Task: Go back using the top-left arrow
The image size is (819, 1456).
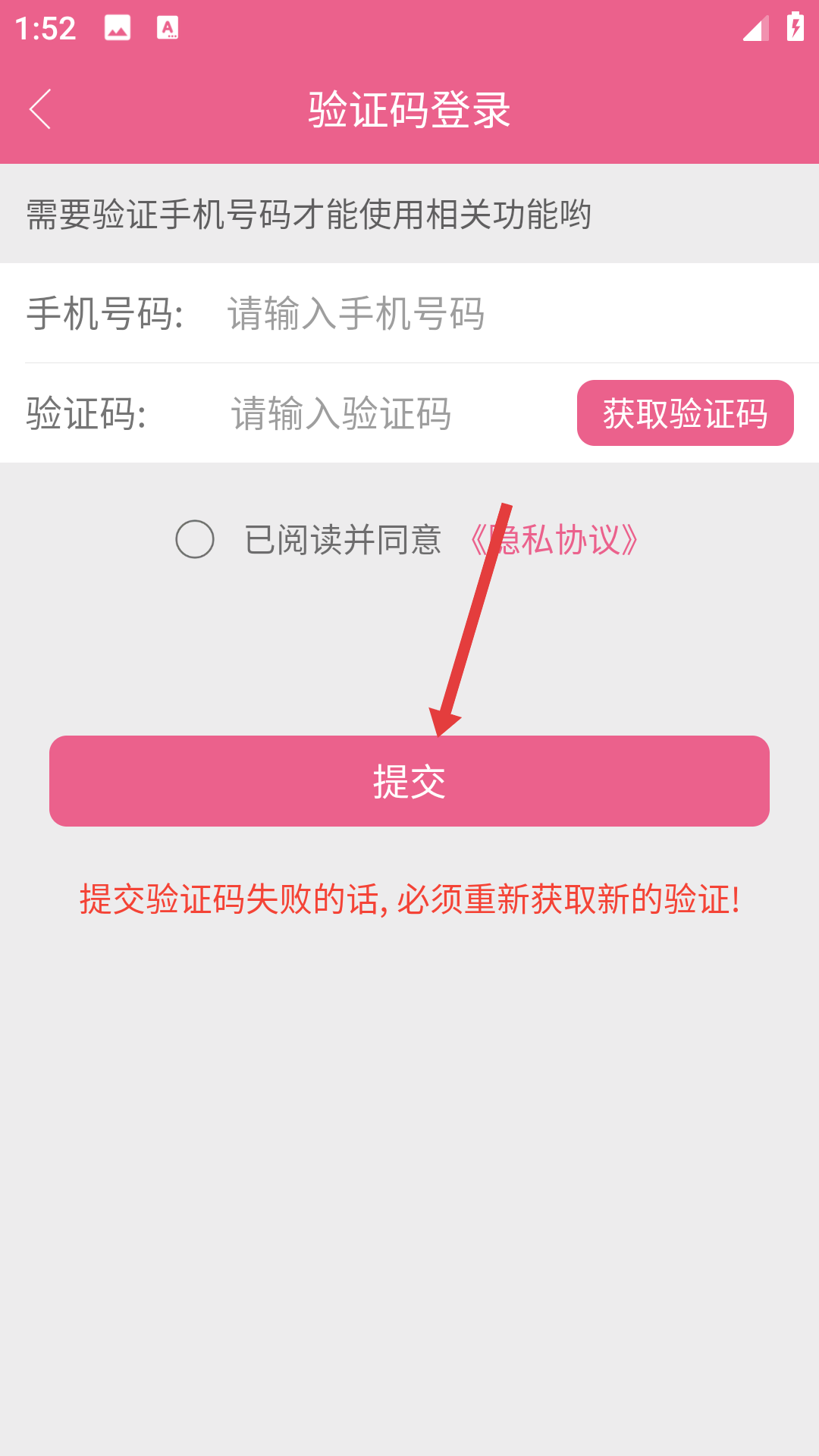Action: coord(41,109)
